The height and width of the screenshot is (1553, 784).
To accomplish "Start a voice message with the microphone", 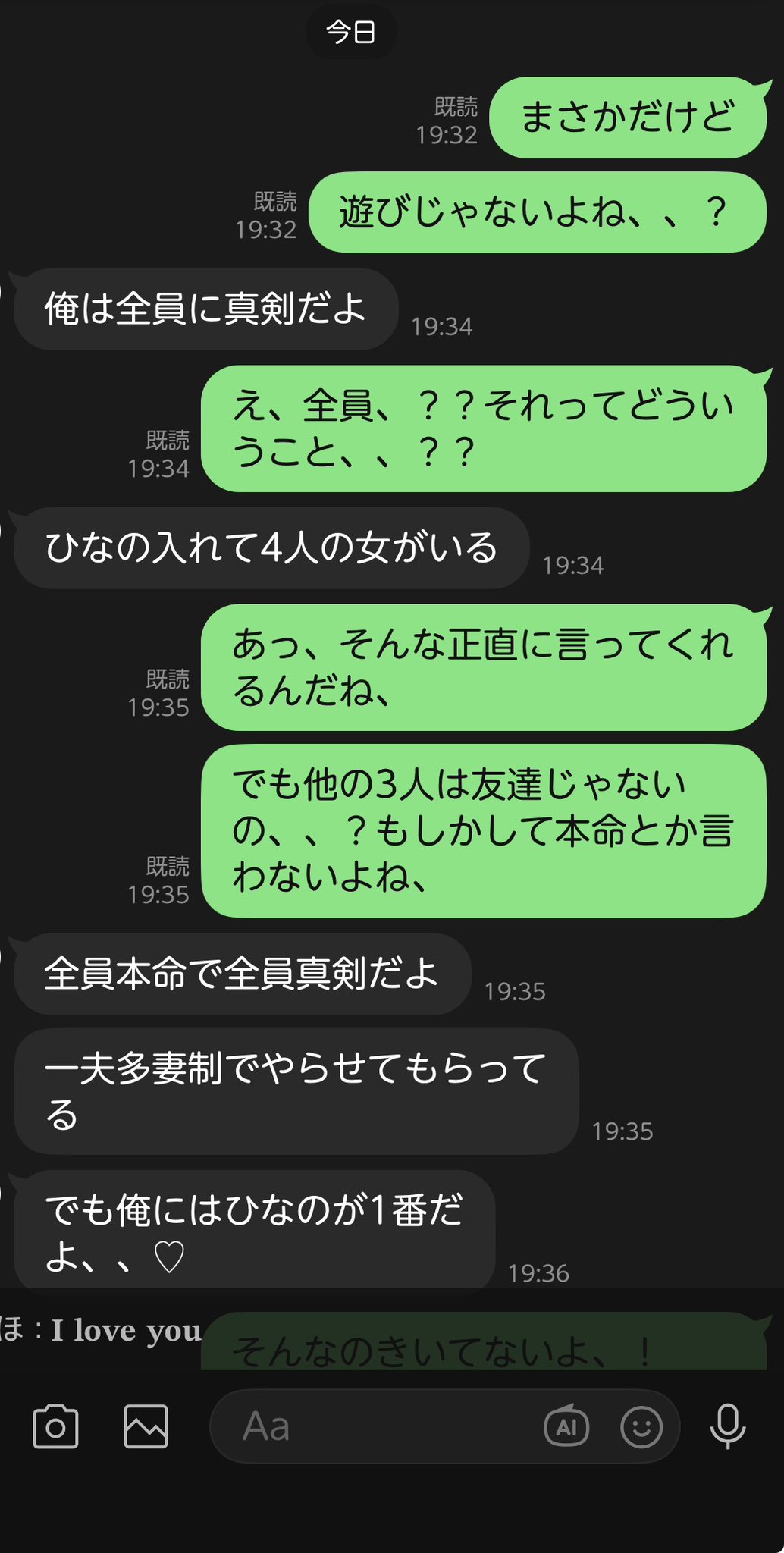I will pyautogui.click(x=727, y=1426).
